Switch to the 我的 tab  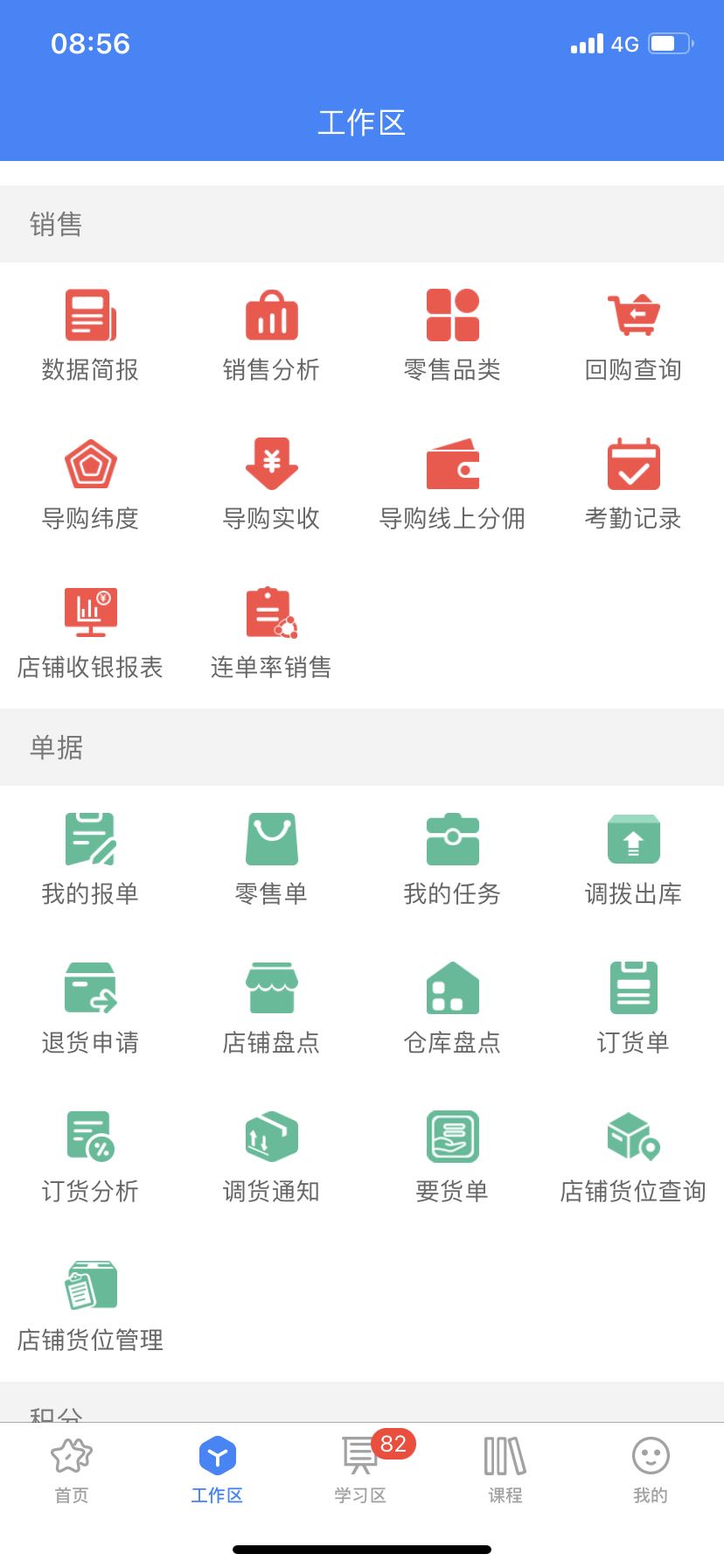click(651, 1470)
